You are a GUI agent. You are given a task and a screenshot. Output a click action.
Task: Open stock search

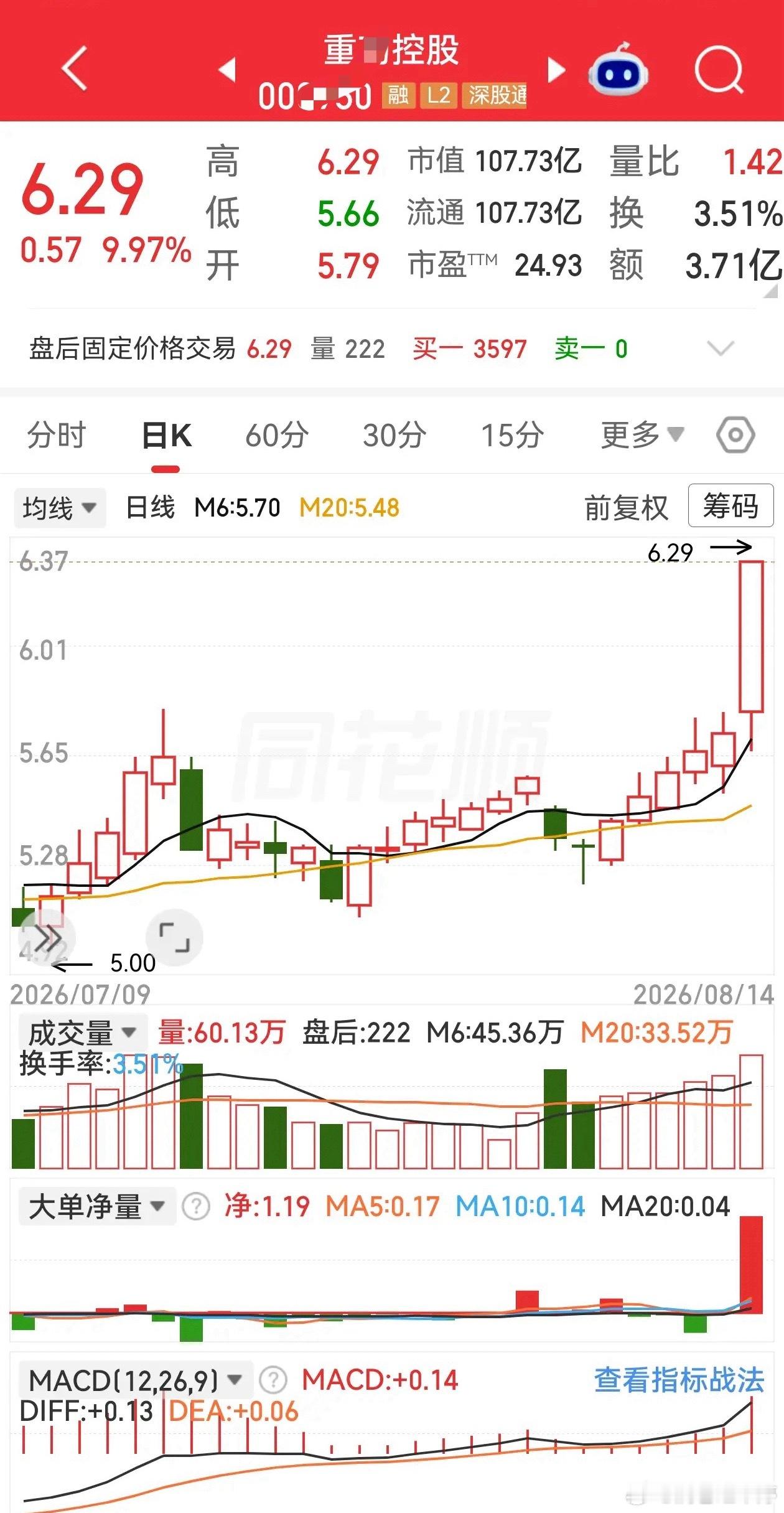[x=719, y=70]
